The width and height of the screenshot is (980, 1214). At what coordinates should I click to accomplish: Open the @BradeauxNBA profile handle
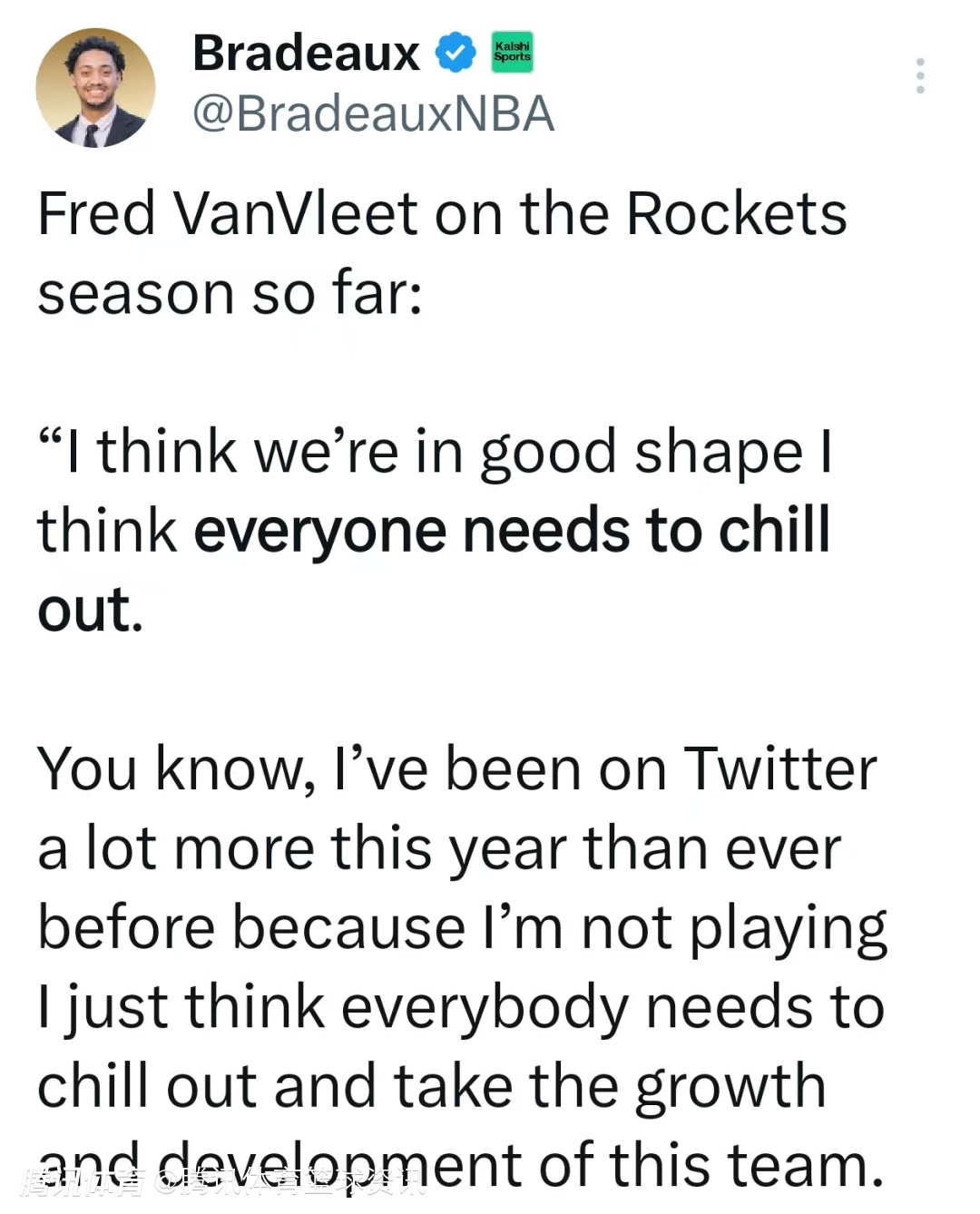point(373,114)
